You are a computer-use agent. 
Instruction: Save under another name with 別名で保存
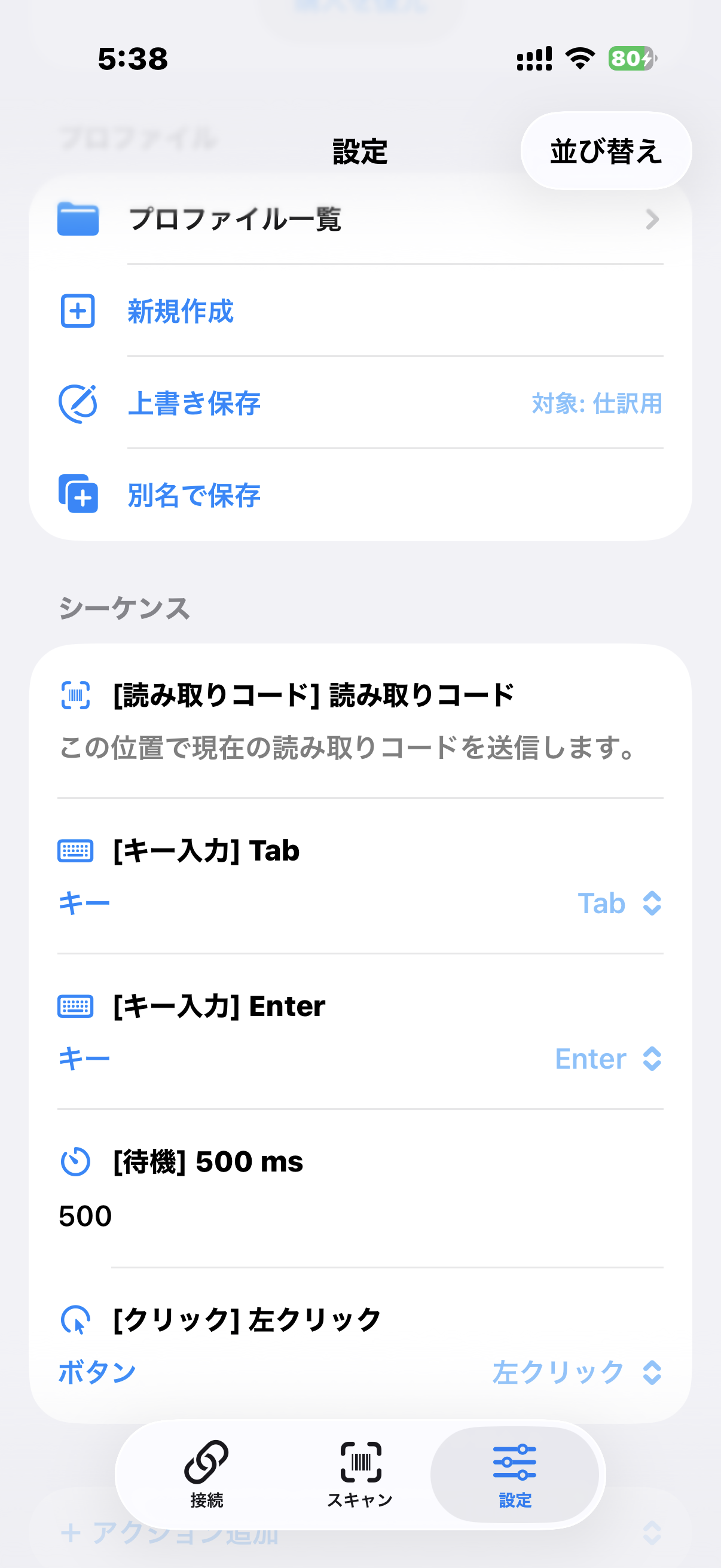(x=194, y=496)
